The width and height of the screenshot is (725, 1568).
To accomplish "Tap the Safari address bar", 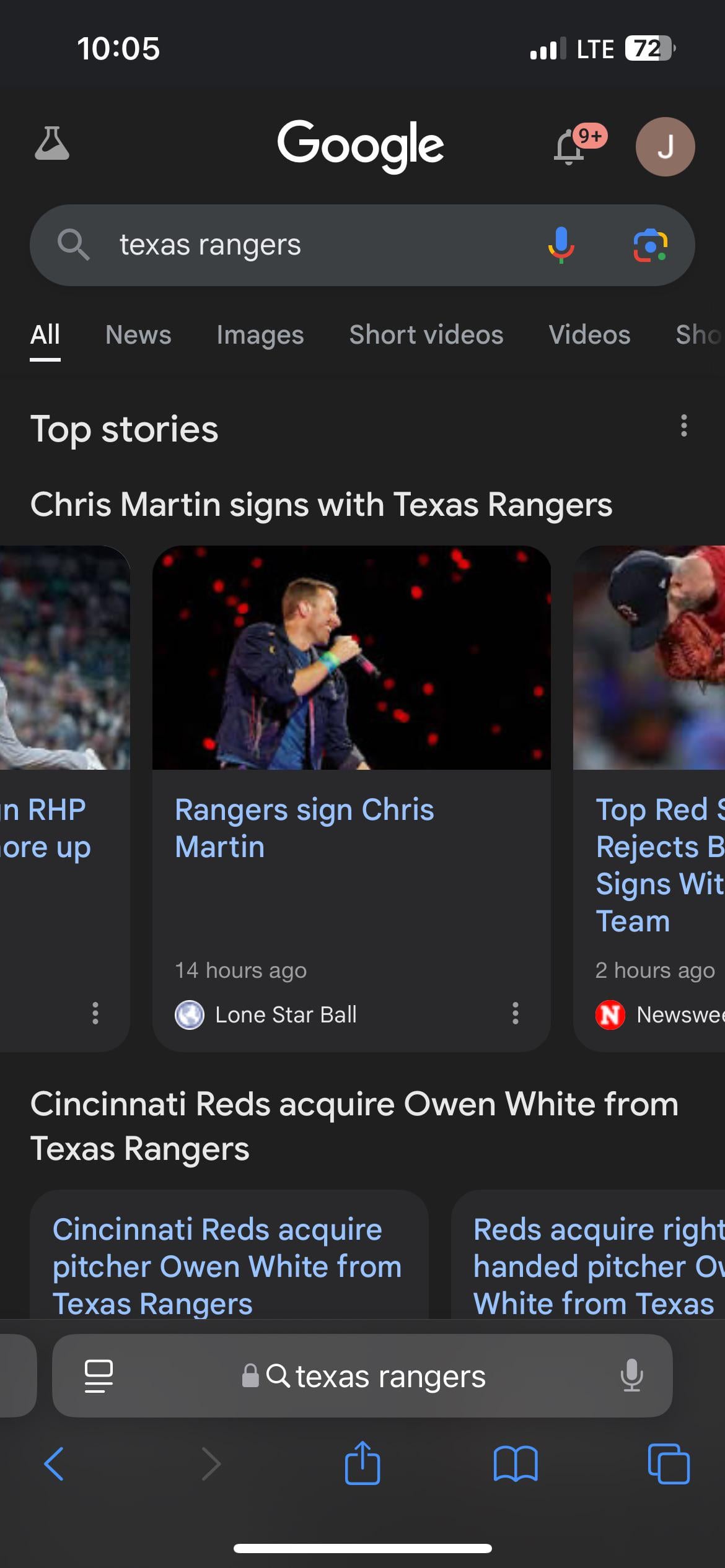I will point(372,1376).
